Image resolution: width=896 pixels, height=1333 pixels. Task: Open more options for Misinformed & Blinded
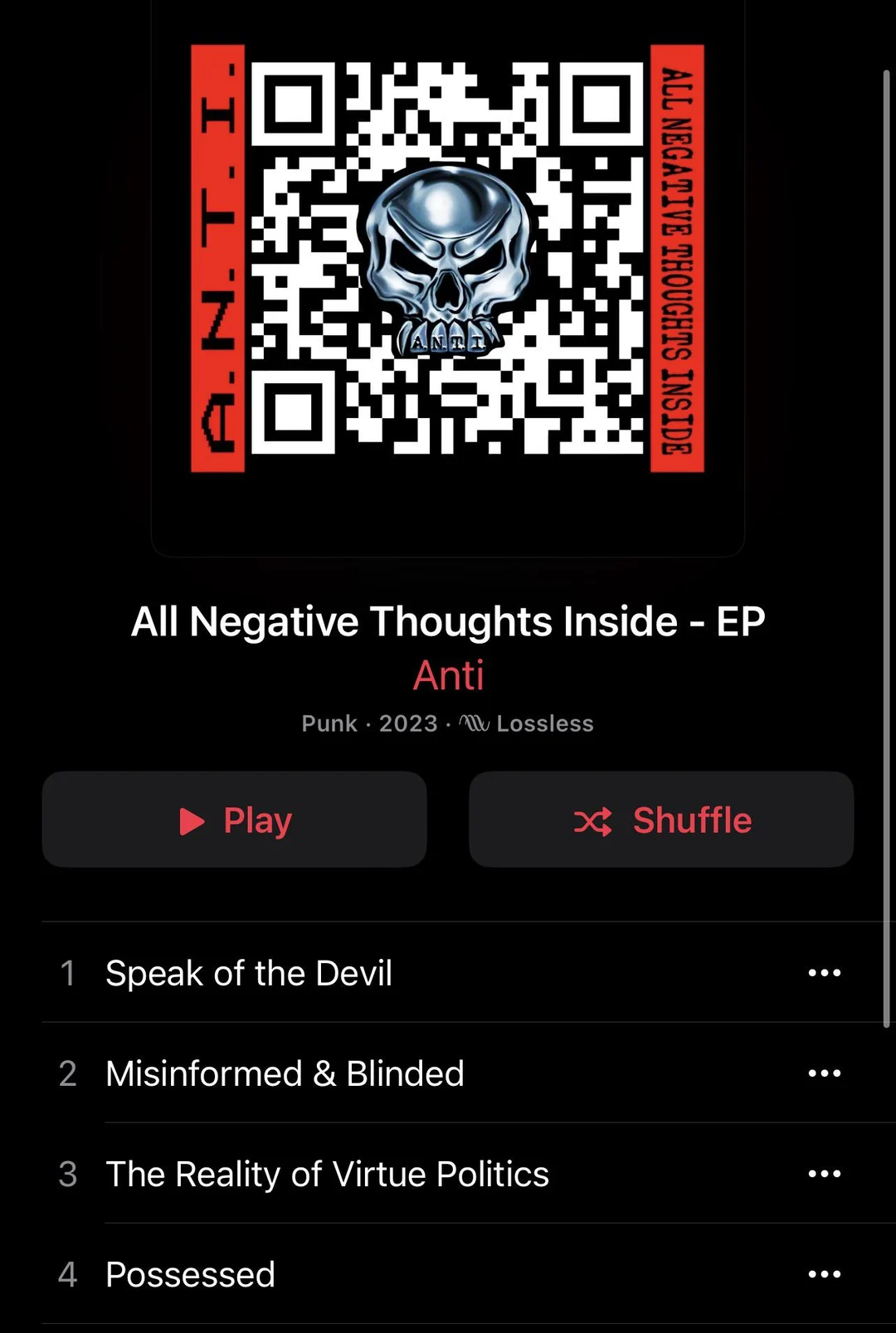click(824, 1073)
